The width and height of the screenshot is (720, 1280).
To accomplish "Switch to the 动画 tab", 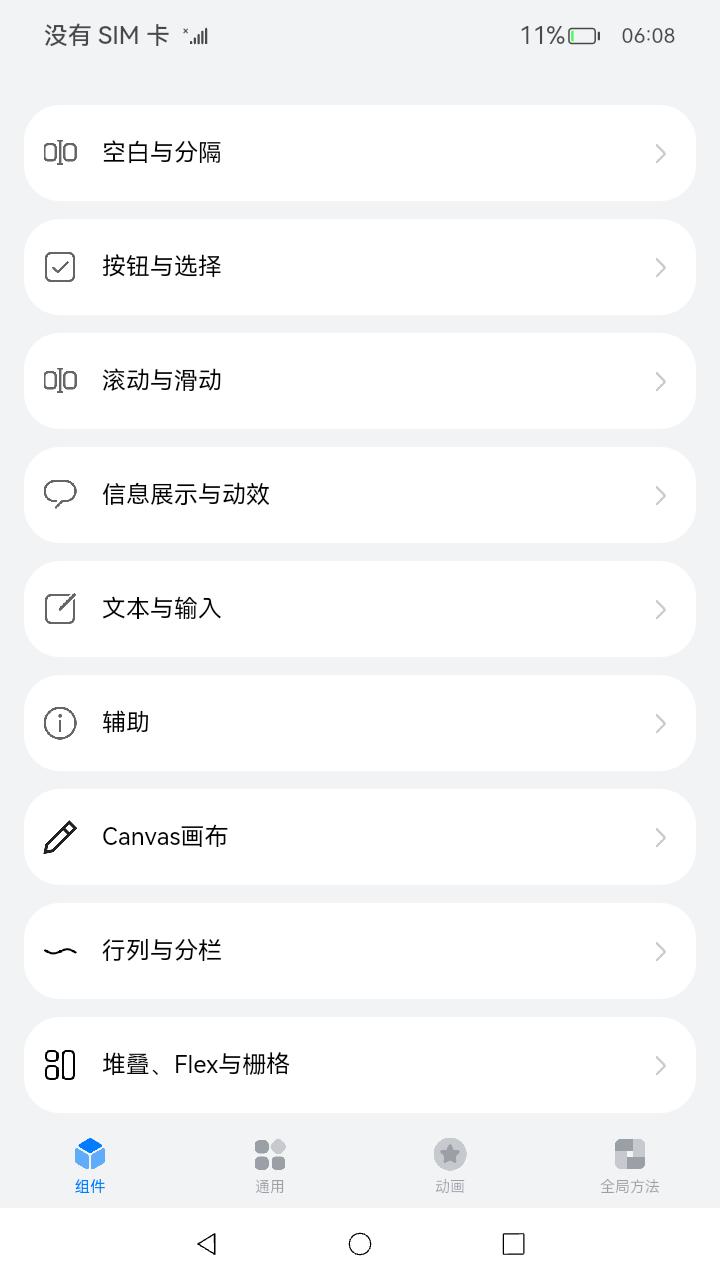I will (450, 1166).
